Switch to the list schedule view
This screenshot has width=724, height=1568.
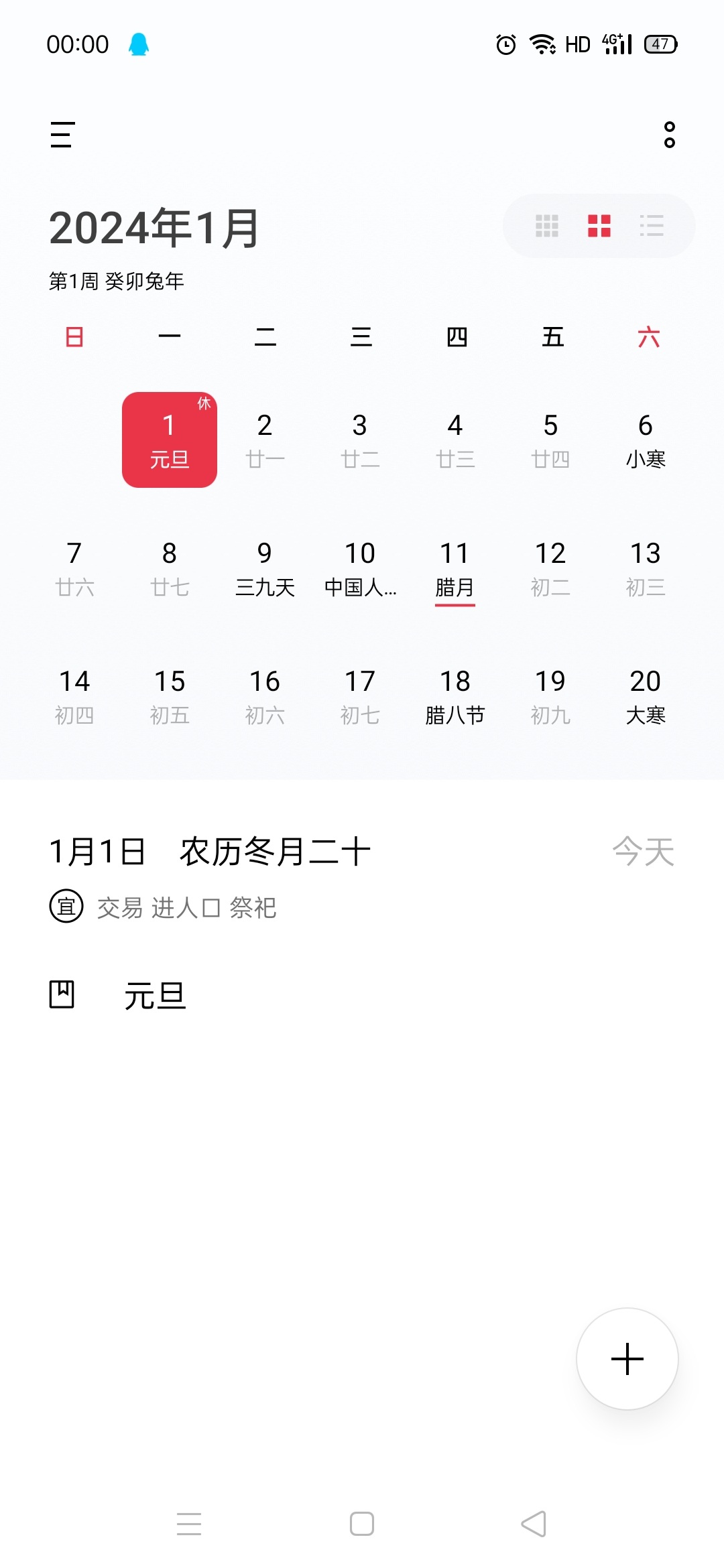[x=652, y=226]
